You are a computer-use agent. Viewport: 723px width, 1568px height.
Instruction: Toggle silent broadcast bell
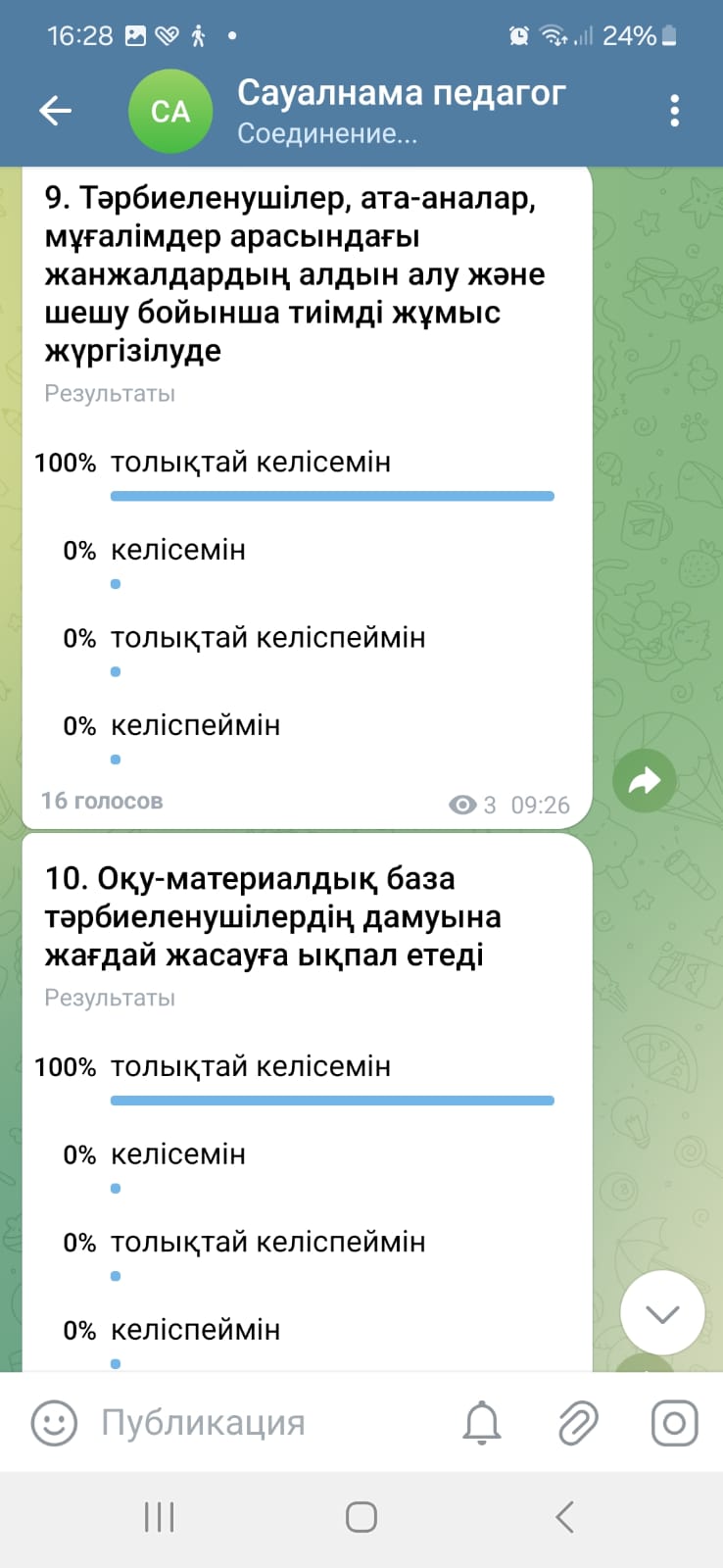[481, 1422]
